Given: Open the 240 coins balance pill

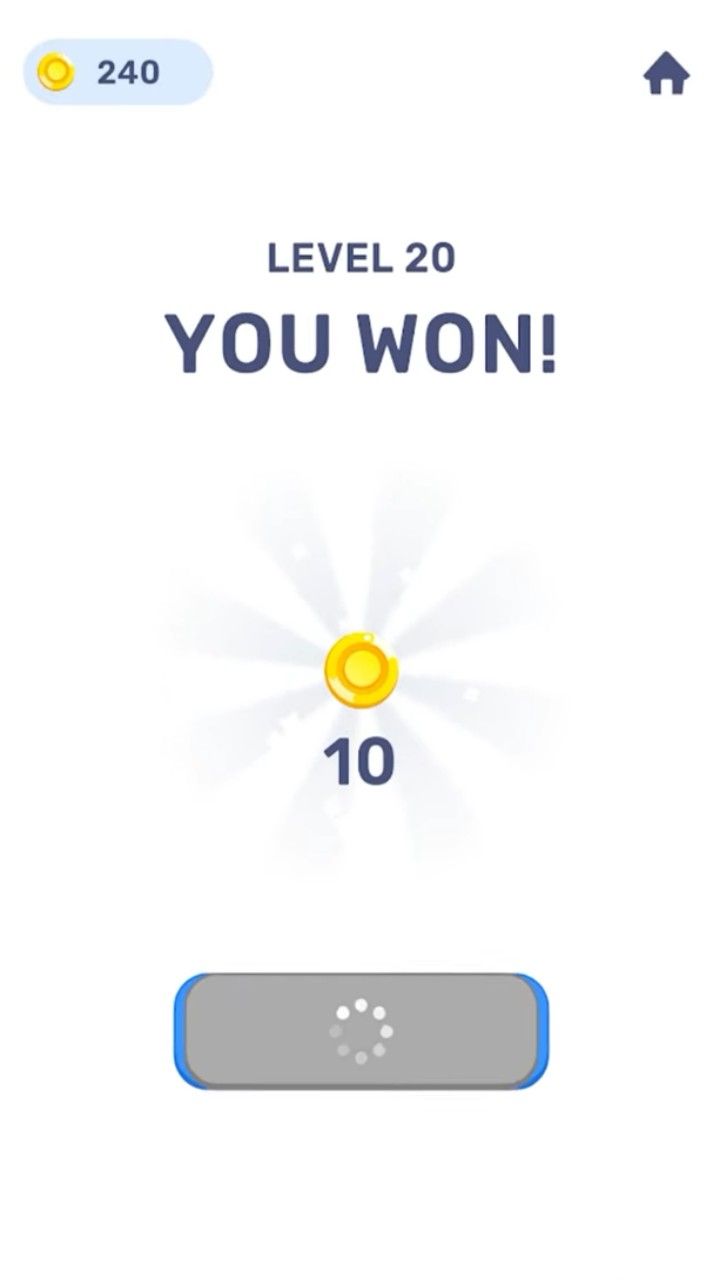Looking at the screenshot, I should (118, 72).
